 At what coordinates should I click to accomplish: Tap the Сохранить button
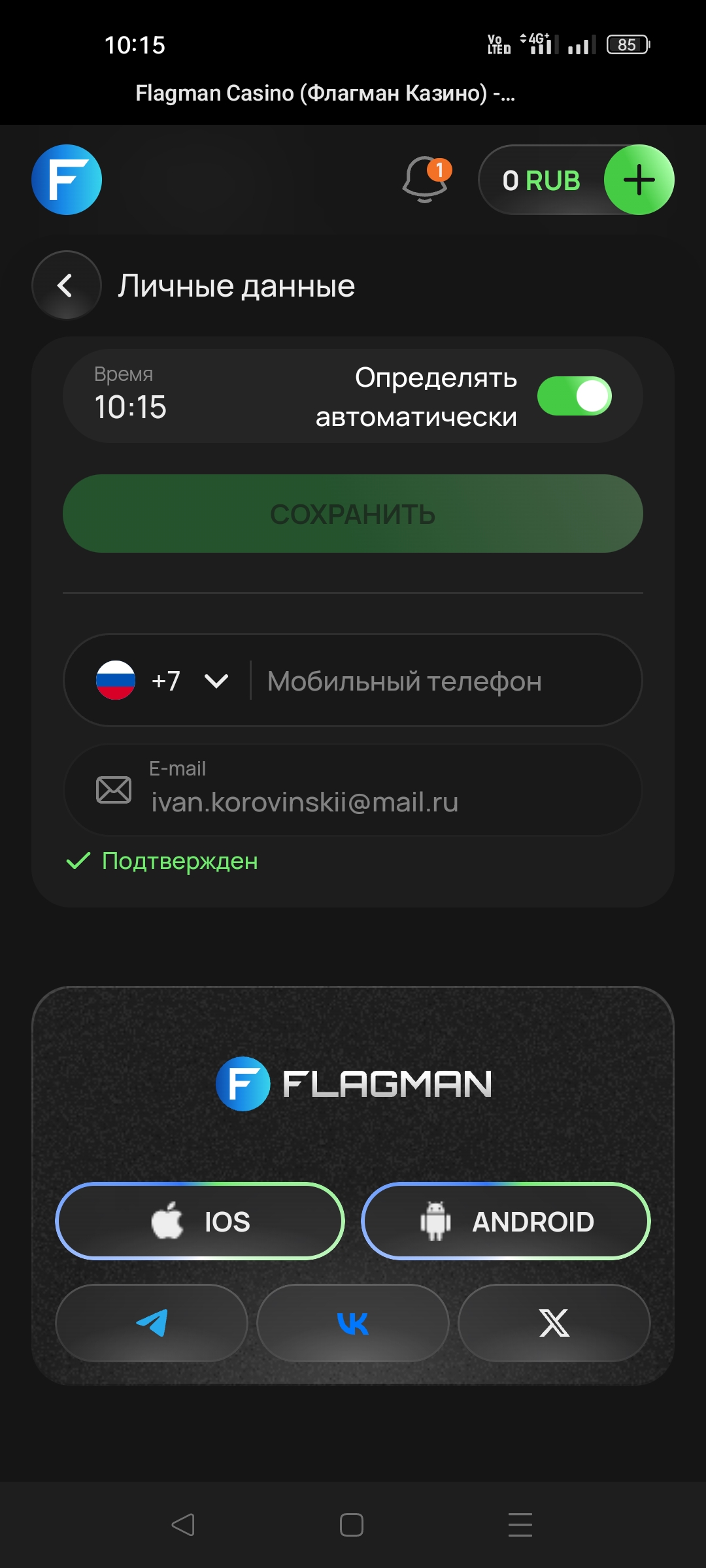click(x=353, y=514)
